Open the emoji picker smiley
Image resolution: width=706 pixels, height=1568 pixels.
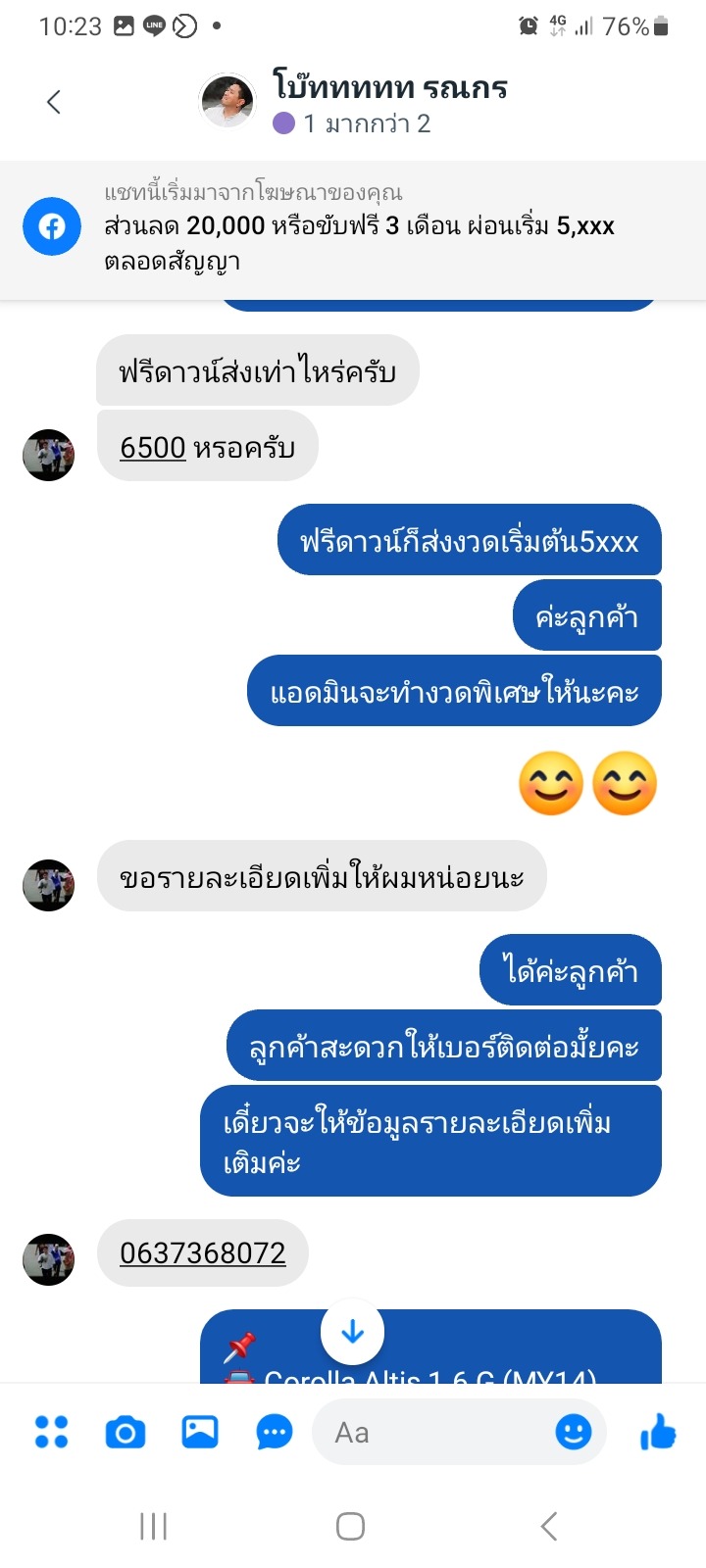click(574, 1433)
